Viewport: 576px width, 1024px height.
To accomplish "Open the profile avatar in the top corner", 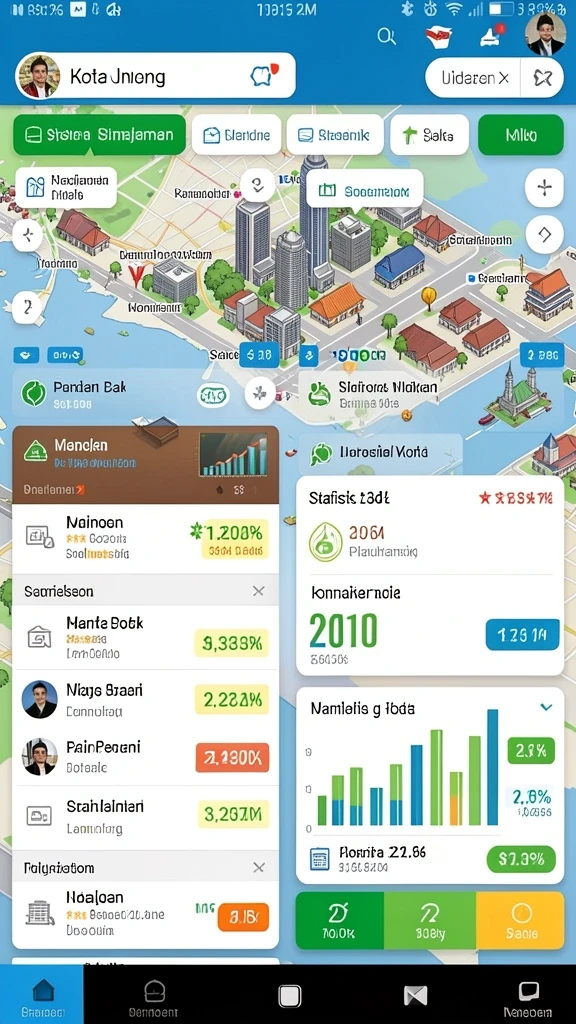I will (545, 33).
